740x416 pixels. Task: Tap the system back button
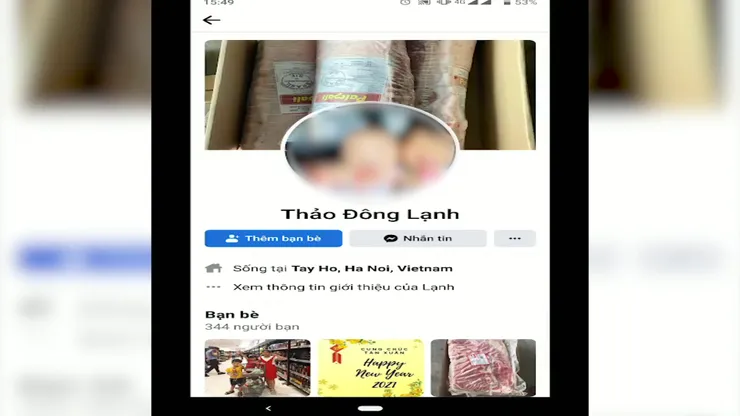pos(268,408)
